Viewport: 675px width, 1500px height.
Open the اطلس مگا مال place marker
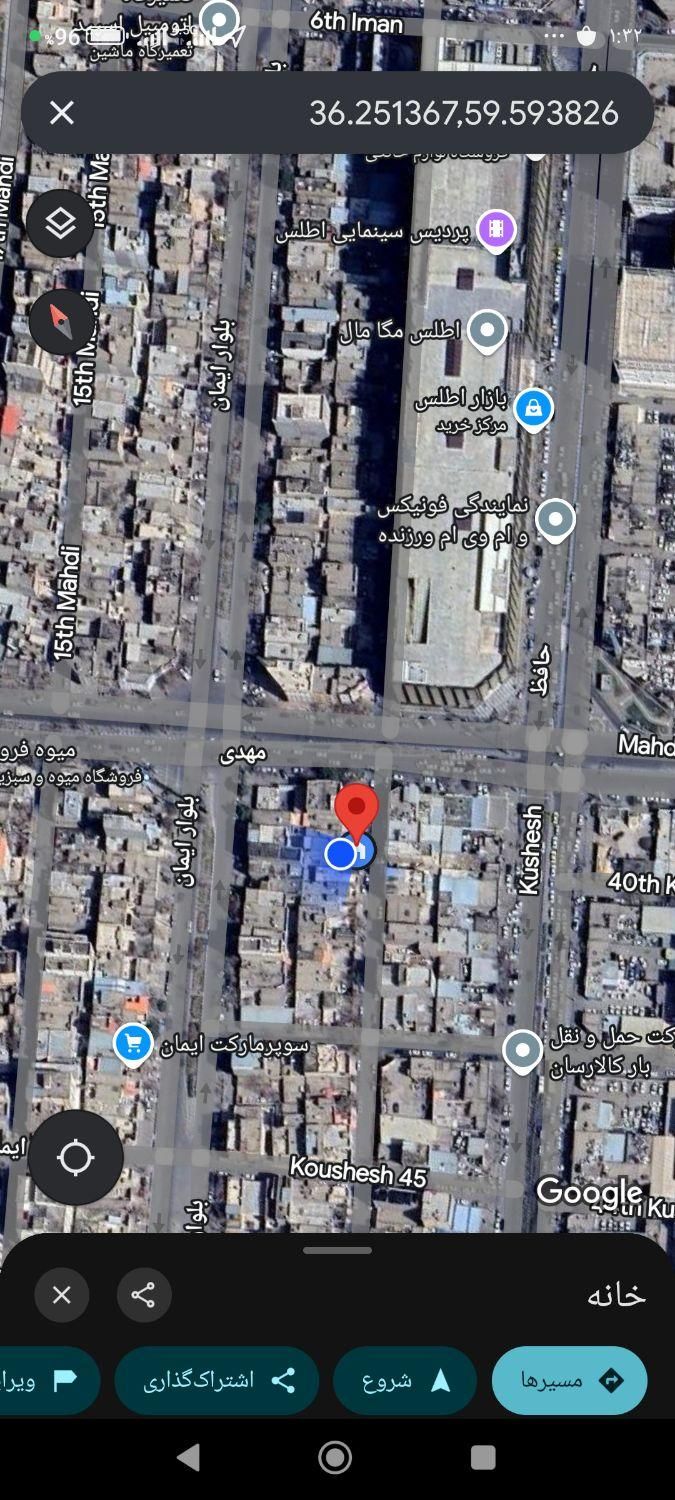[487, 330]
